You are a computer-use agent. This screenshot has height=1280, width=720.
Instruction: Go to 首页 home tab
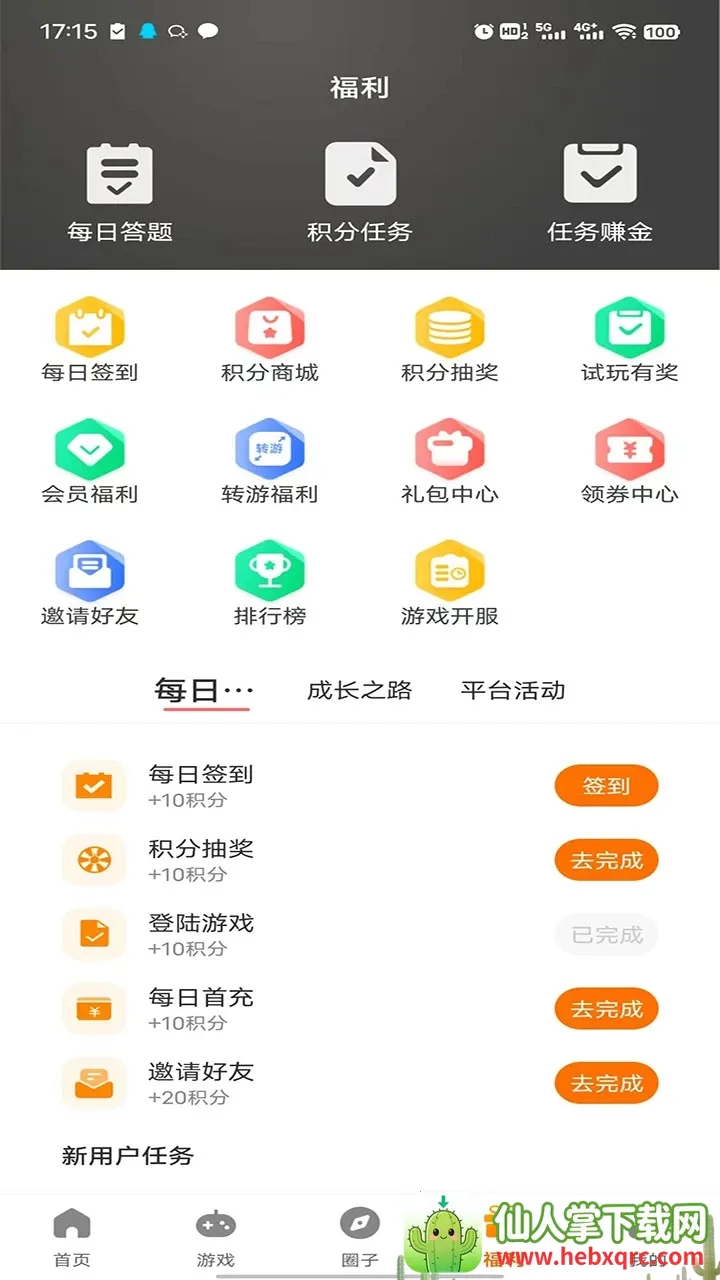[72, 1237]
